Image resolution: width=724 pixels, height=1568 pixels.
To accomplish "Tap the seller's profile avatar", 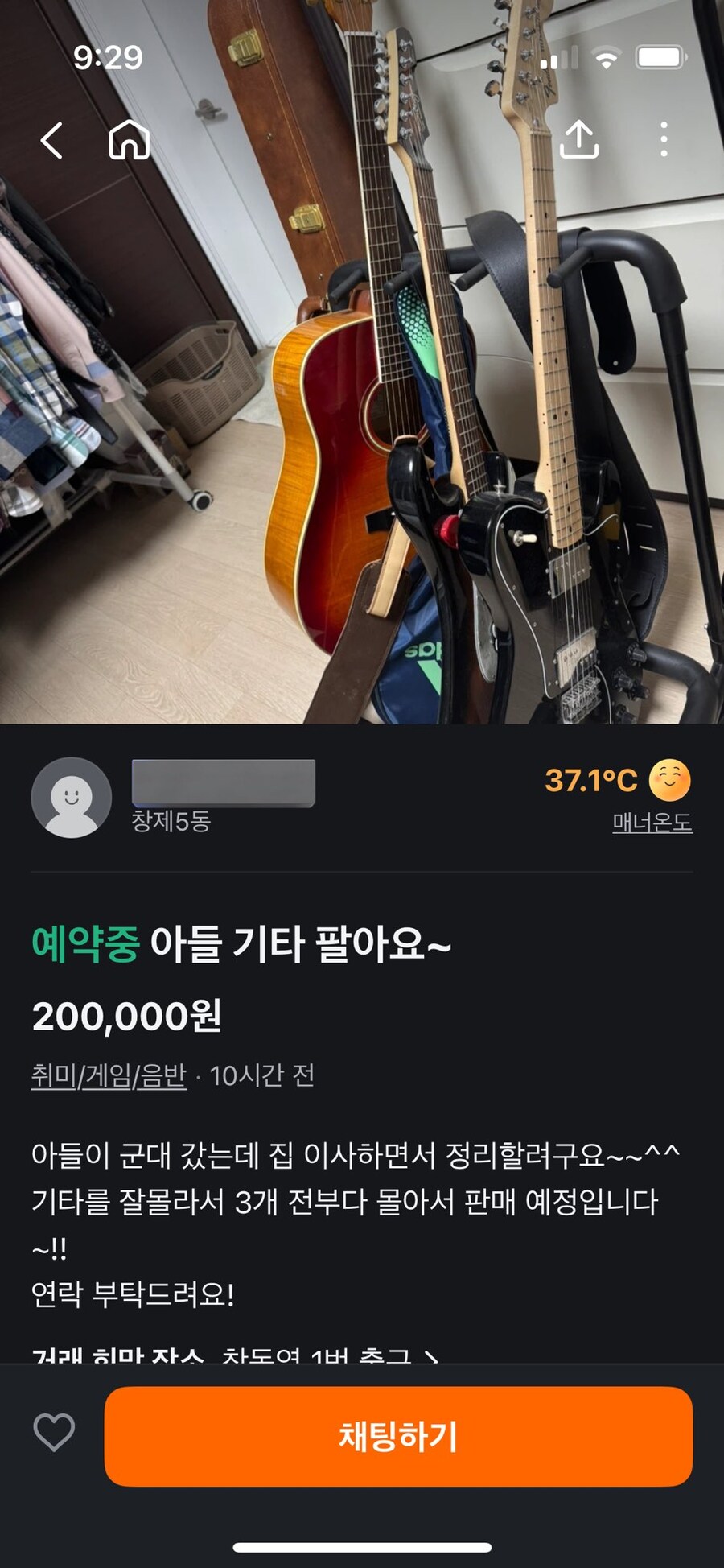I will 69,797.
